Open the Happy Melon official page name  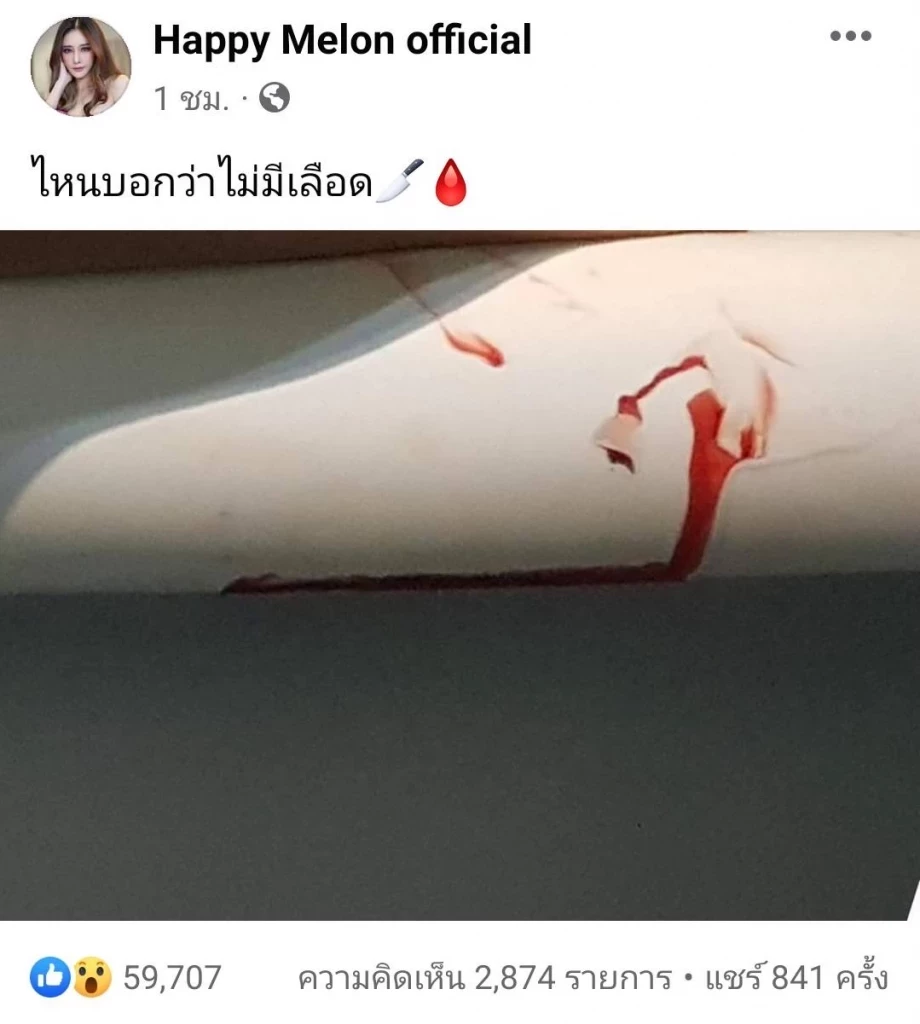[342, 40]
